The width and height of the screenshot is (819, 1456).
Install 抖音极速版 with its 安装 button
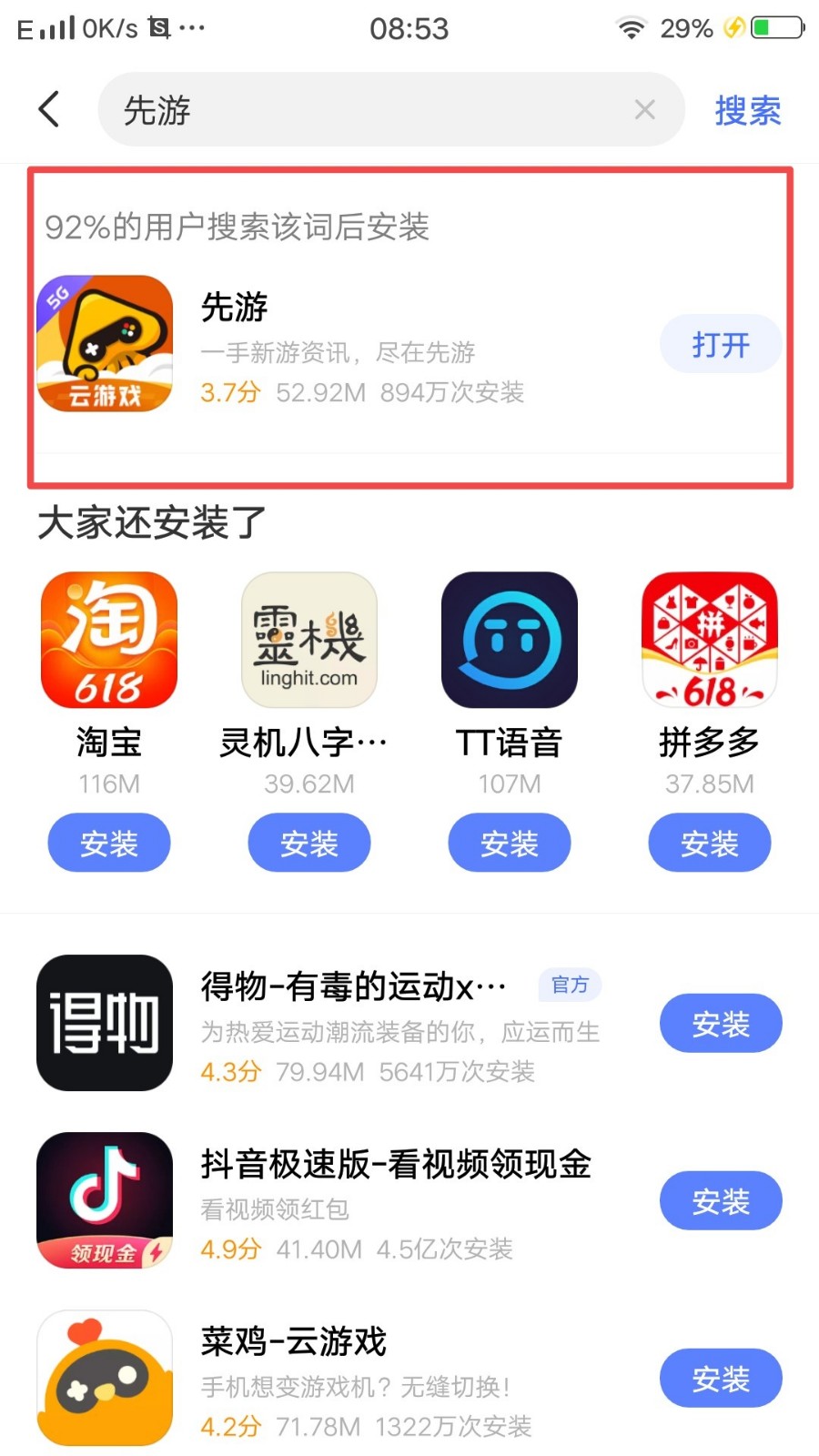point(721,1200)
